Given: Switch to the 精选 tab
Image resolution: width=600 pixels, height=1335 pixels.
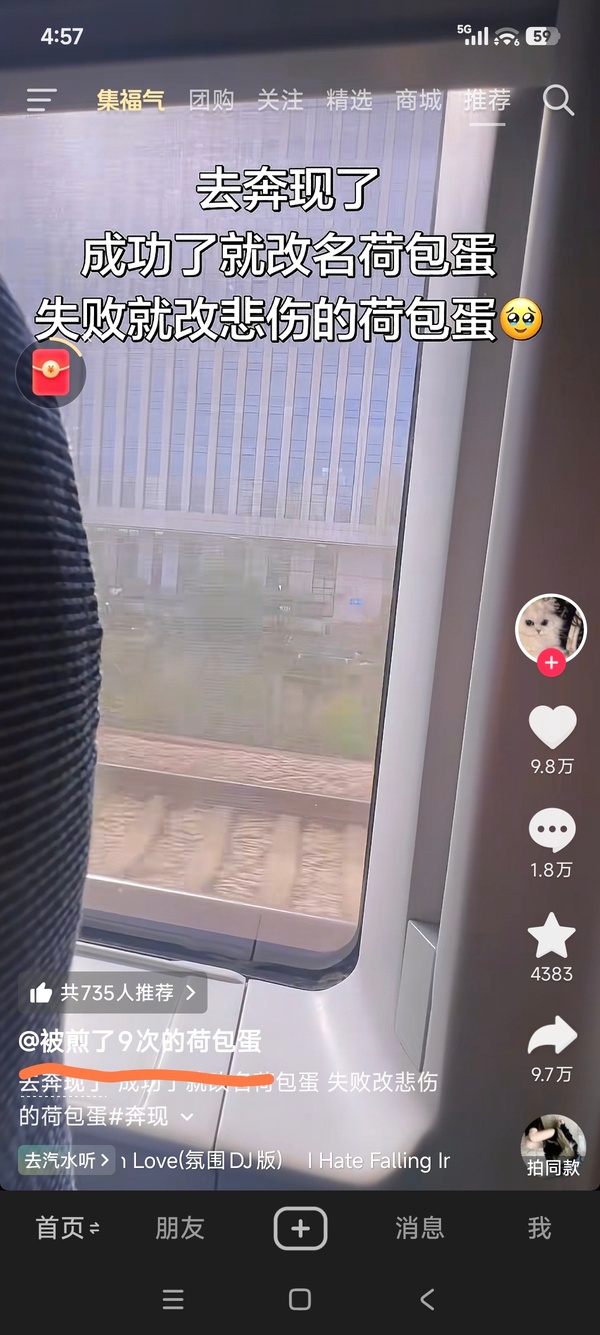Looking at the screenshot, I should [x=349, y=100].
